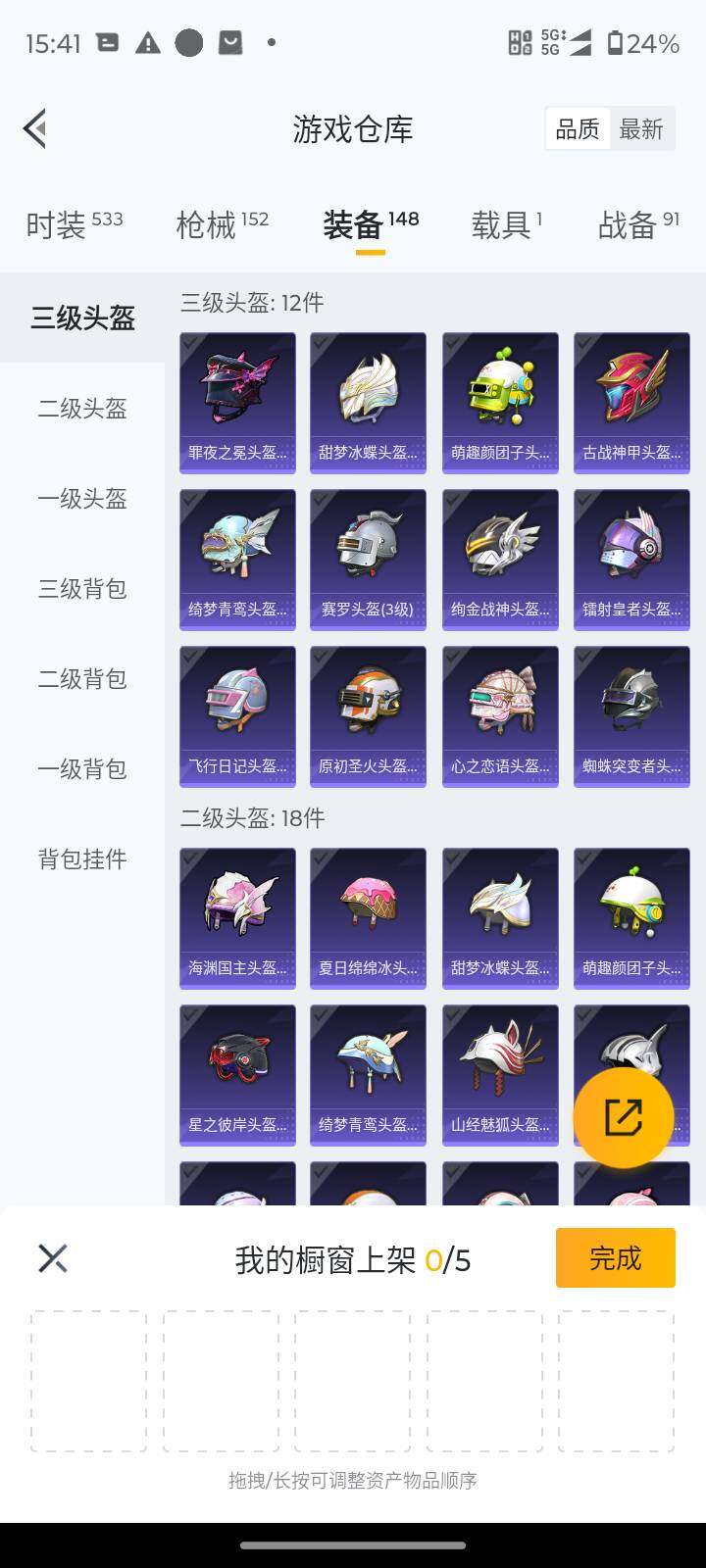Select the 一级头盔 side category
Screen dimensions: 706x1568
tap(82, 499)
